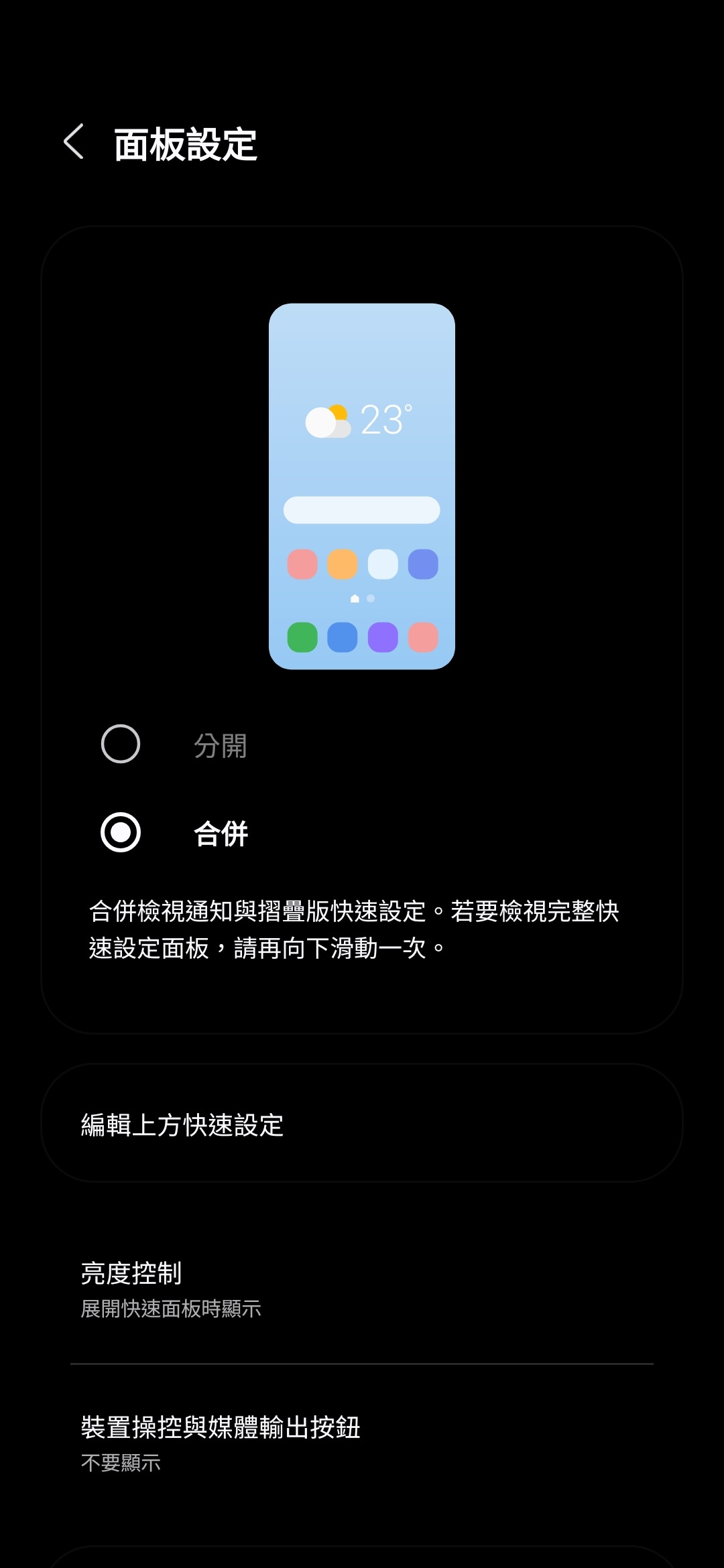Open 編輯上方快速設定
Screen dimensions: 724x1568
[x=362, y=1124]
